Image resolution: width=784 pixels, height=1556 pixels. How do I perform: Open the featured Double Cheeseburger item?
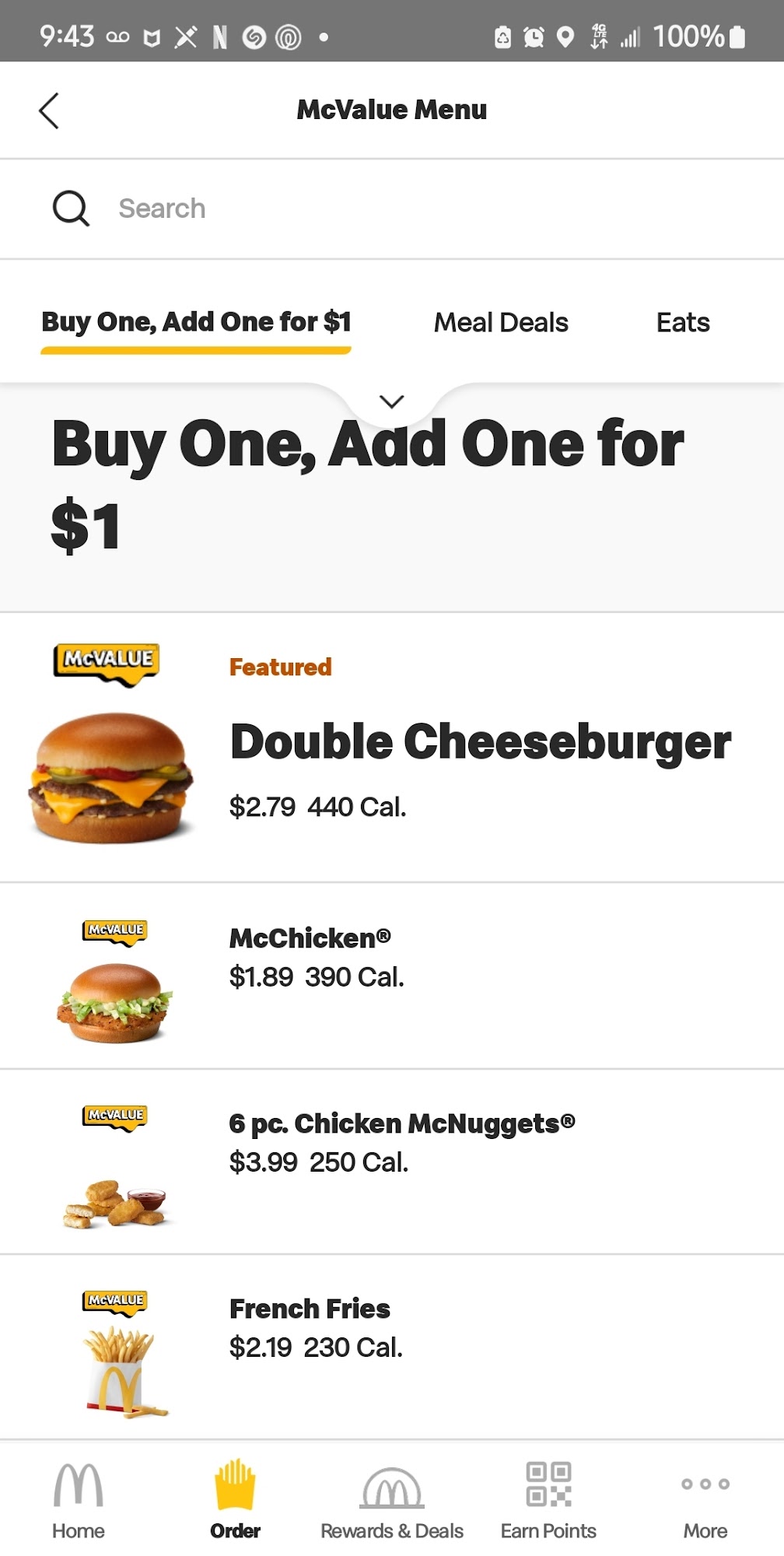coord(479,741)
